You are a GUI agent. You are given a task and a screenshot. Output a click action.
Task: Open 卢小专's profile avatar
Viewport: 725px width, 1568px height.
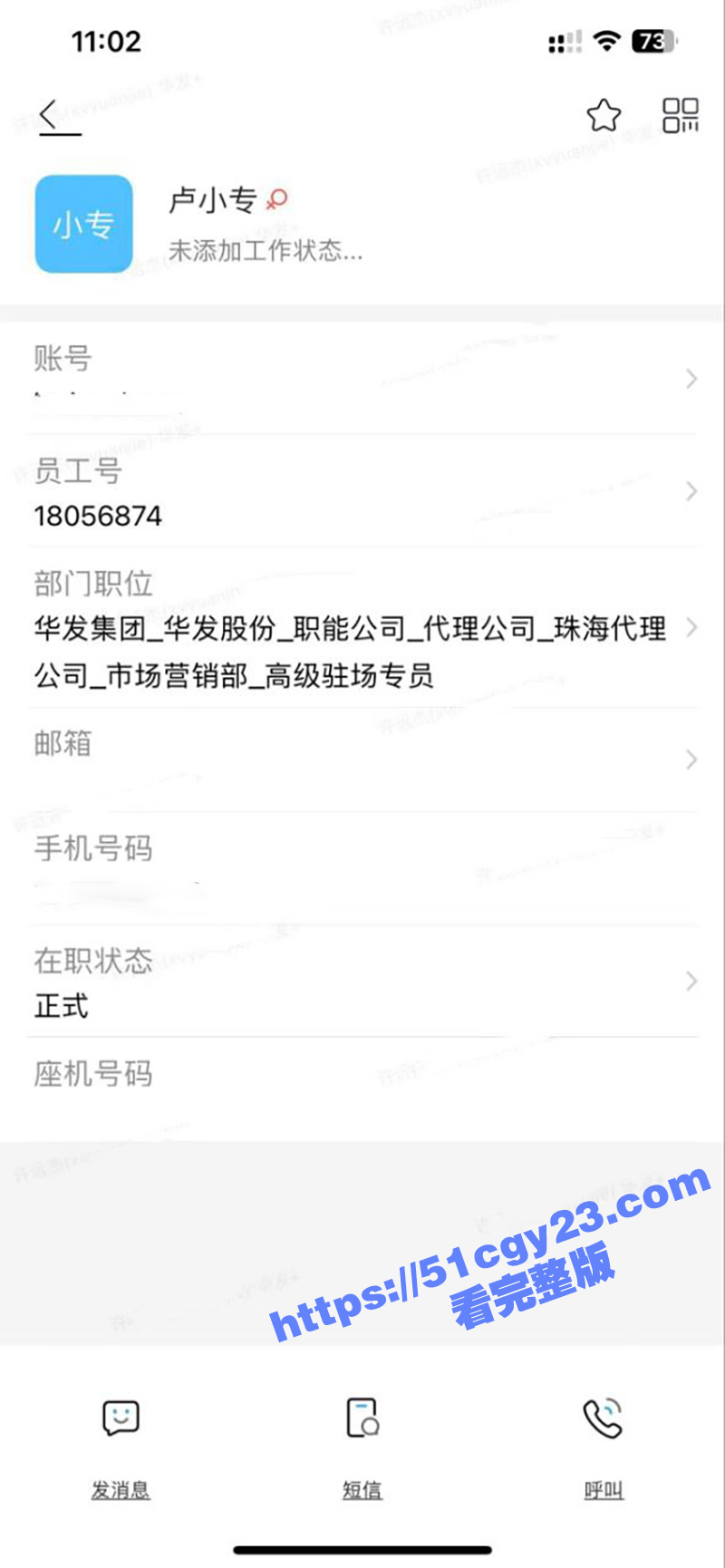[83, 224]
